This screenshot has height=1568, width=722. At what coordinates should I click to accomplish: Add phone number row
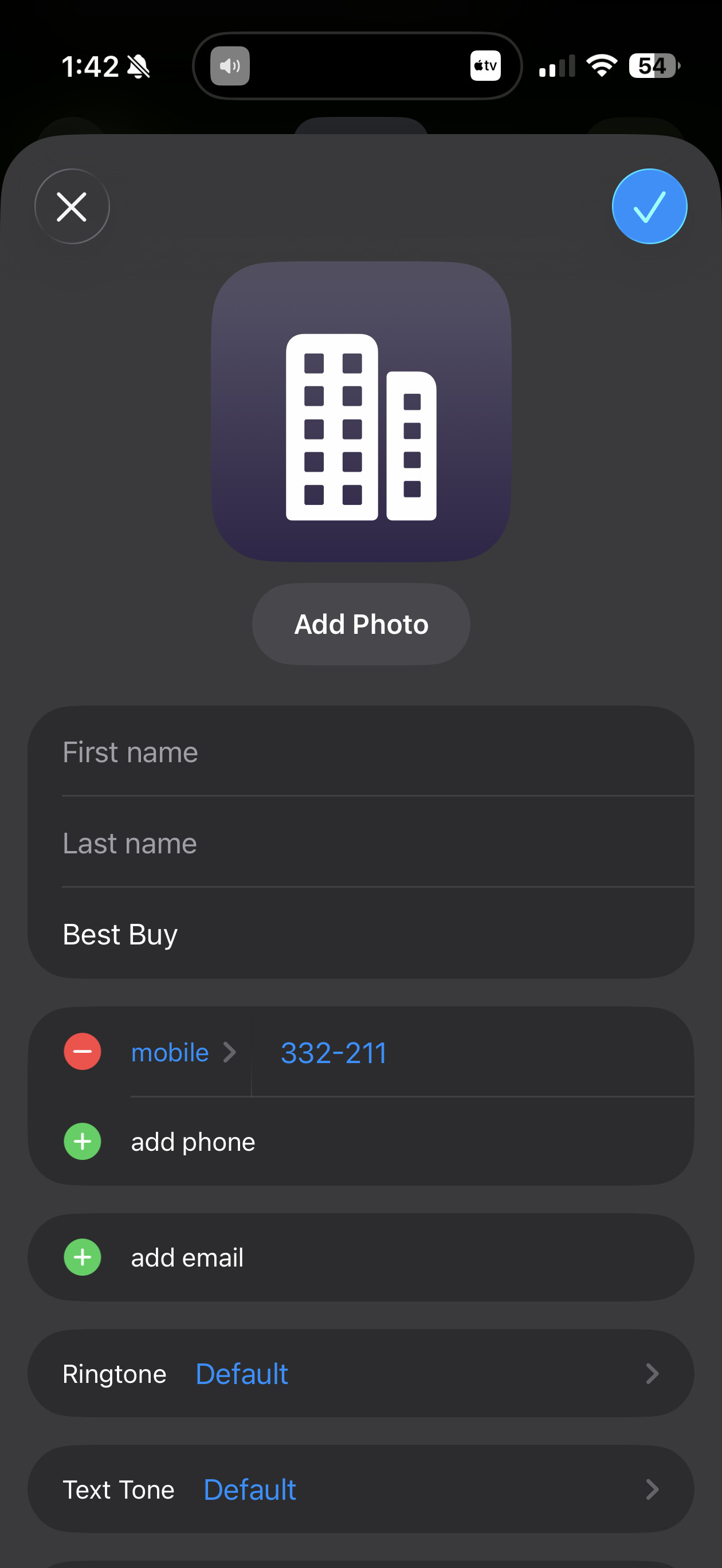193,1142
